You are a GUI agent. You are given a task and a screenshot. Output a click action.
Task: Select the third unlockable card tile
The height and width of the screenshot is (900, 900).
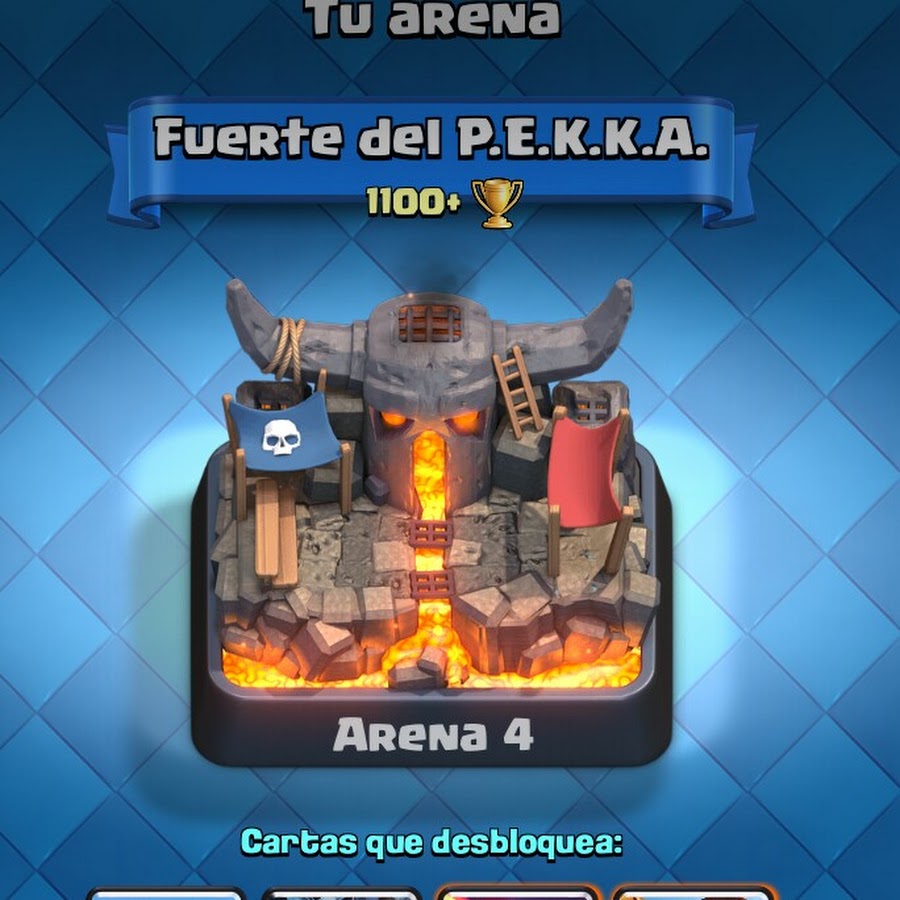(517, 892)
